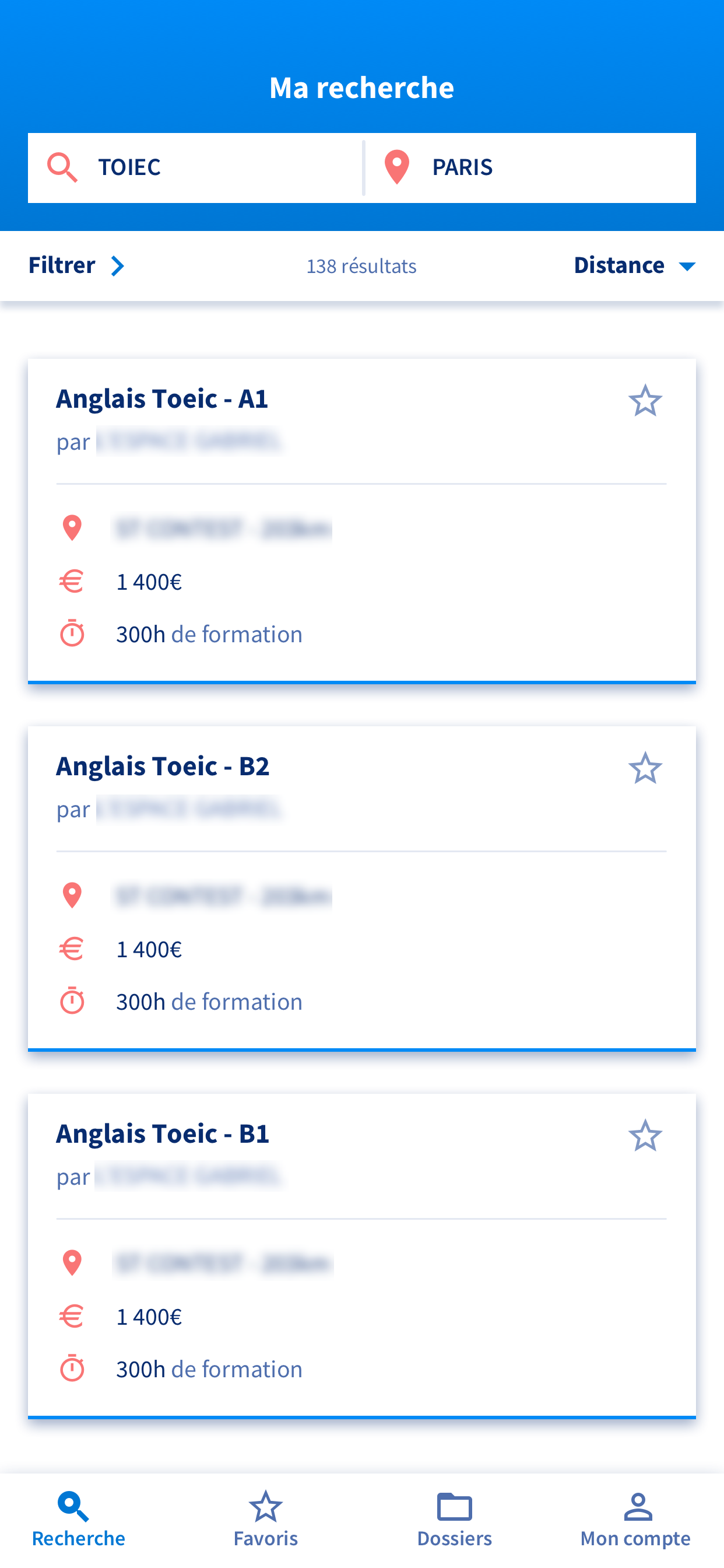Click the stopwatch icon on Anglais Toeic - B1 card

[71, 1368]
